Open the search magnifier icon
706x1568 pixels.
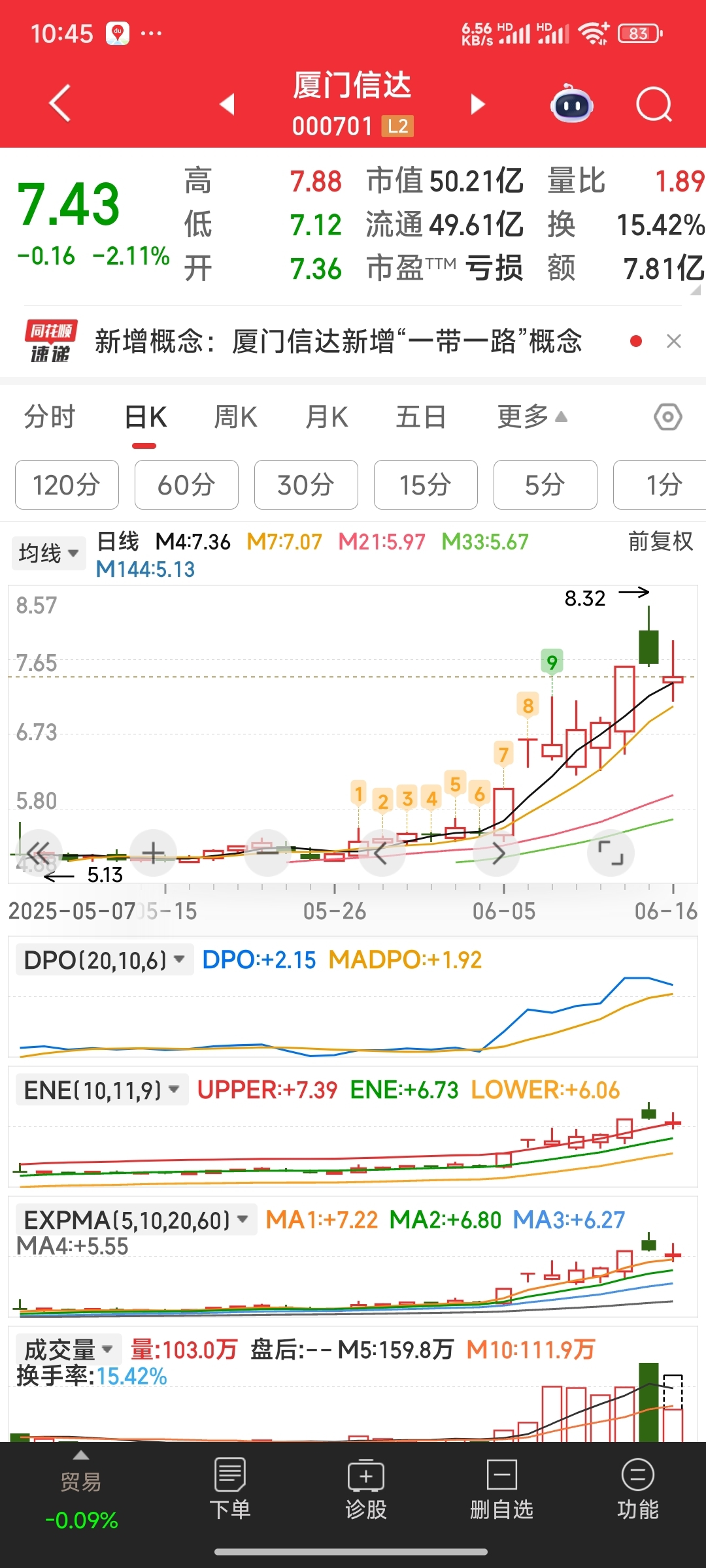(654, 105)
